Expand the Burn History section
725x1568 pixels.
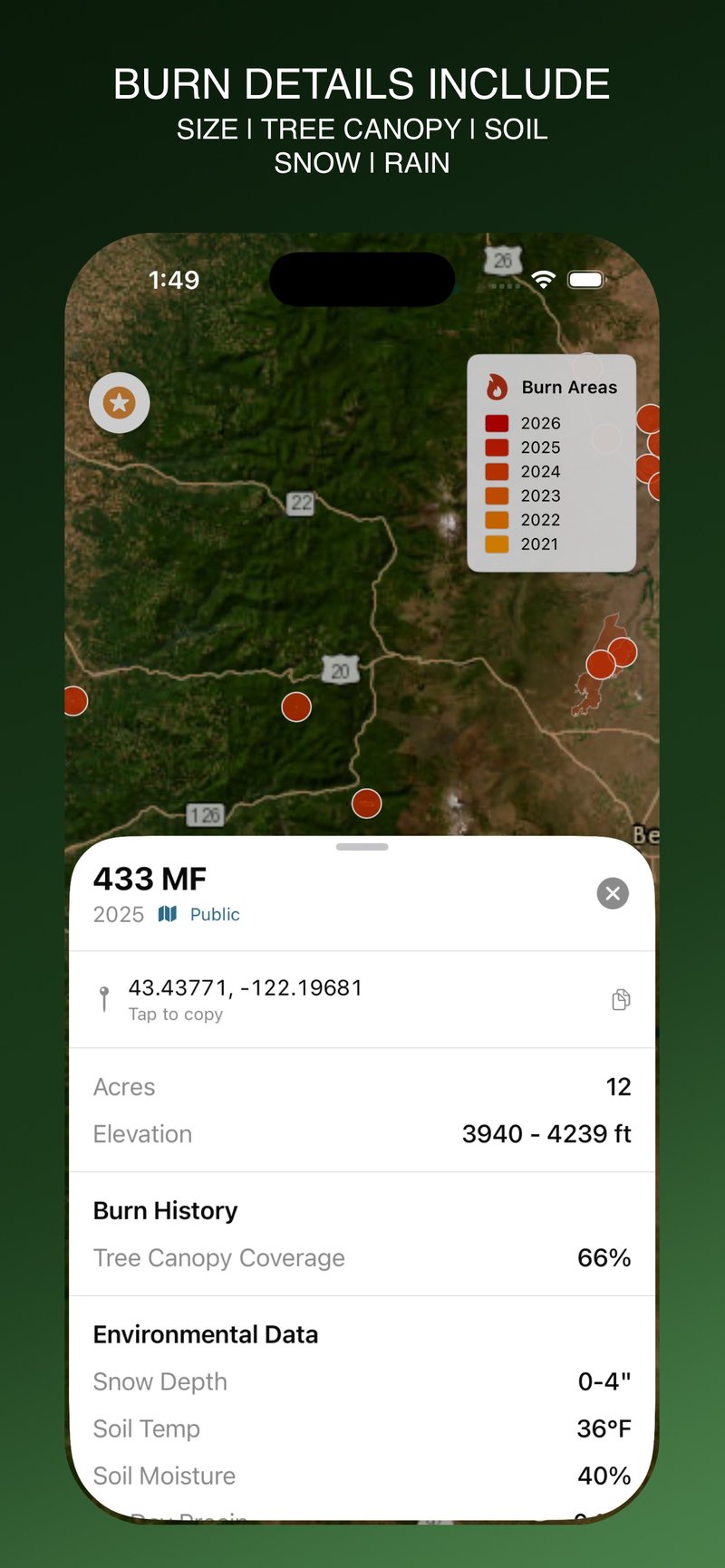click(x=164, y=1210)
